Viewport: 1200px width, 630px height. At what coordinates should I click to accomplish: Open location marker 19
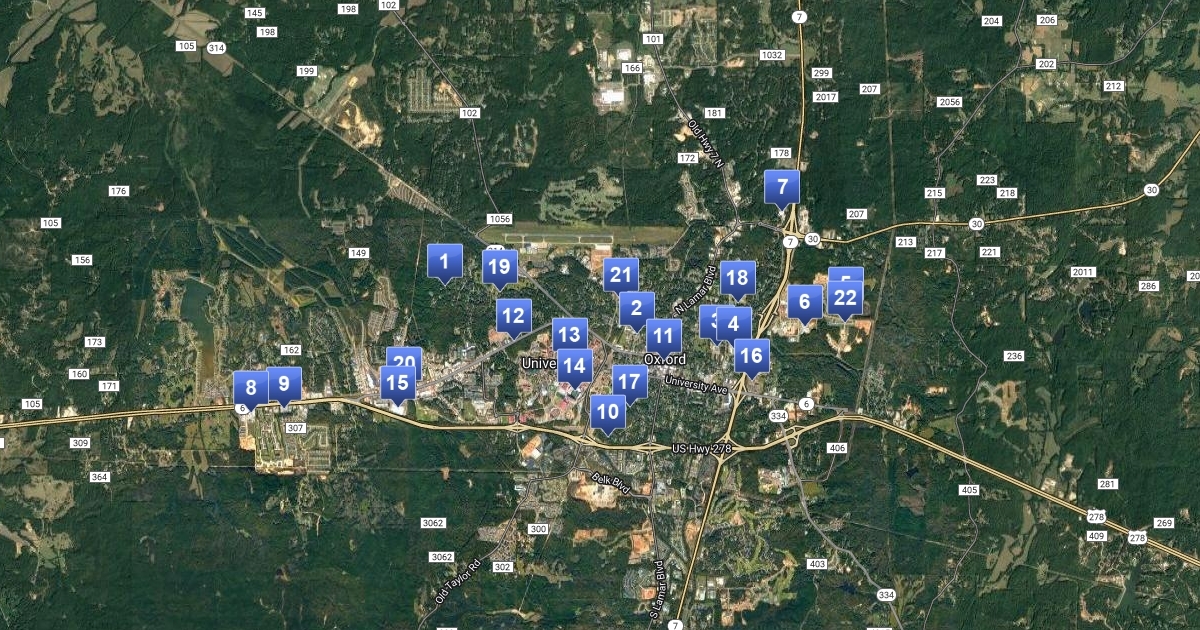click(x=499, y=267)
